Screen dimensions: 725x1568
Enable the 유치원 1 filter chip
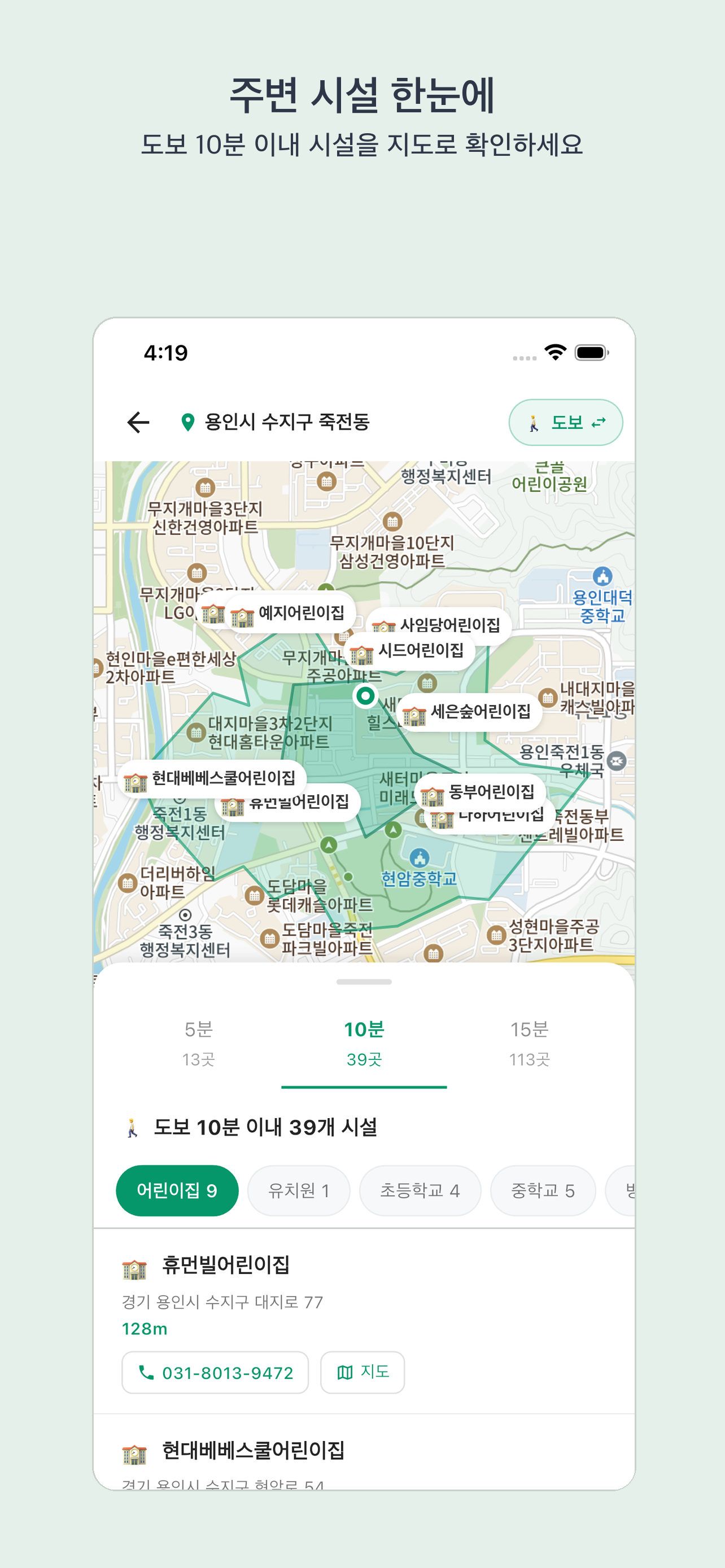(x=298, y=1191)
